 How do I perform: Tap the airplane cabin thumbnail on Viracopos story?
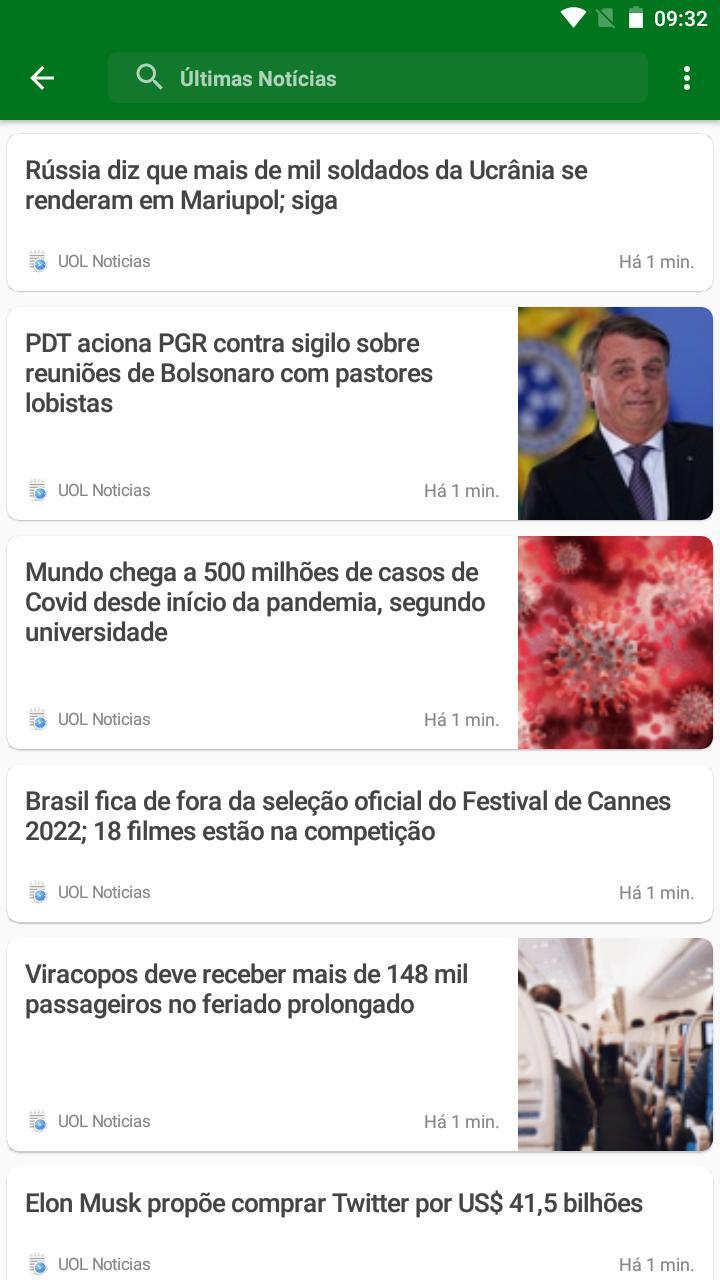(616, 1043)
